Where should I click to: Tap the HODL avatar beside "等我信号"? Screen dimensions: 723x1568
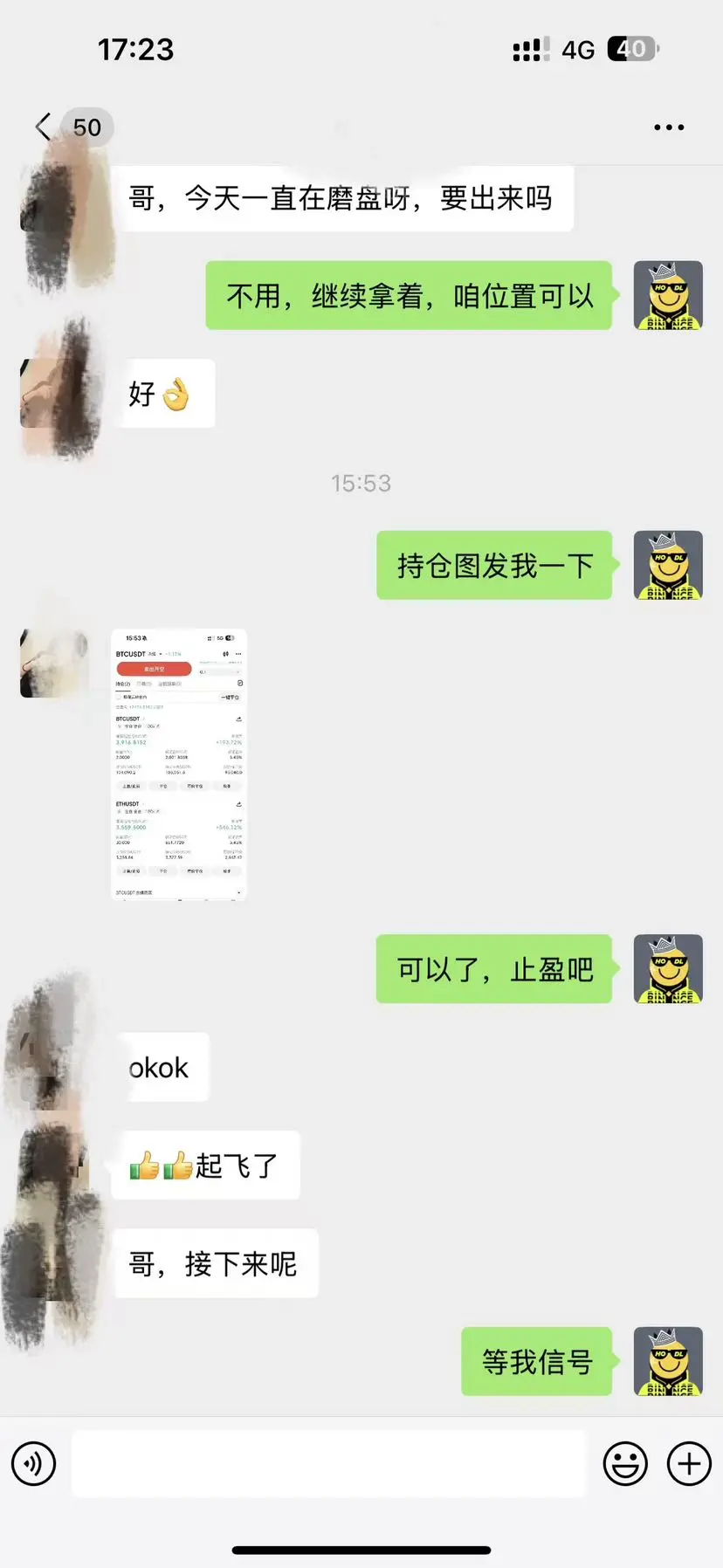[668, 1362]
